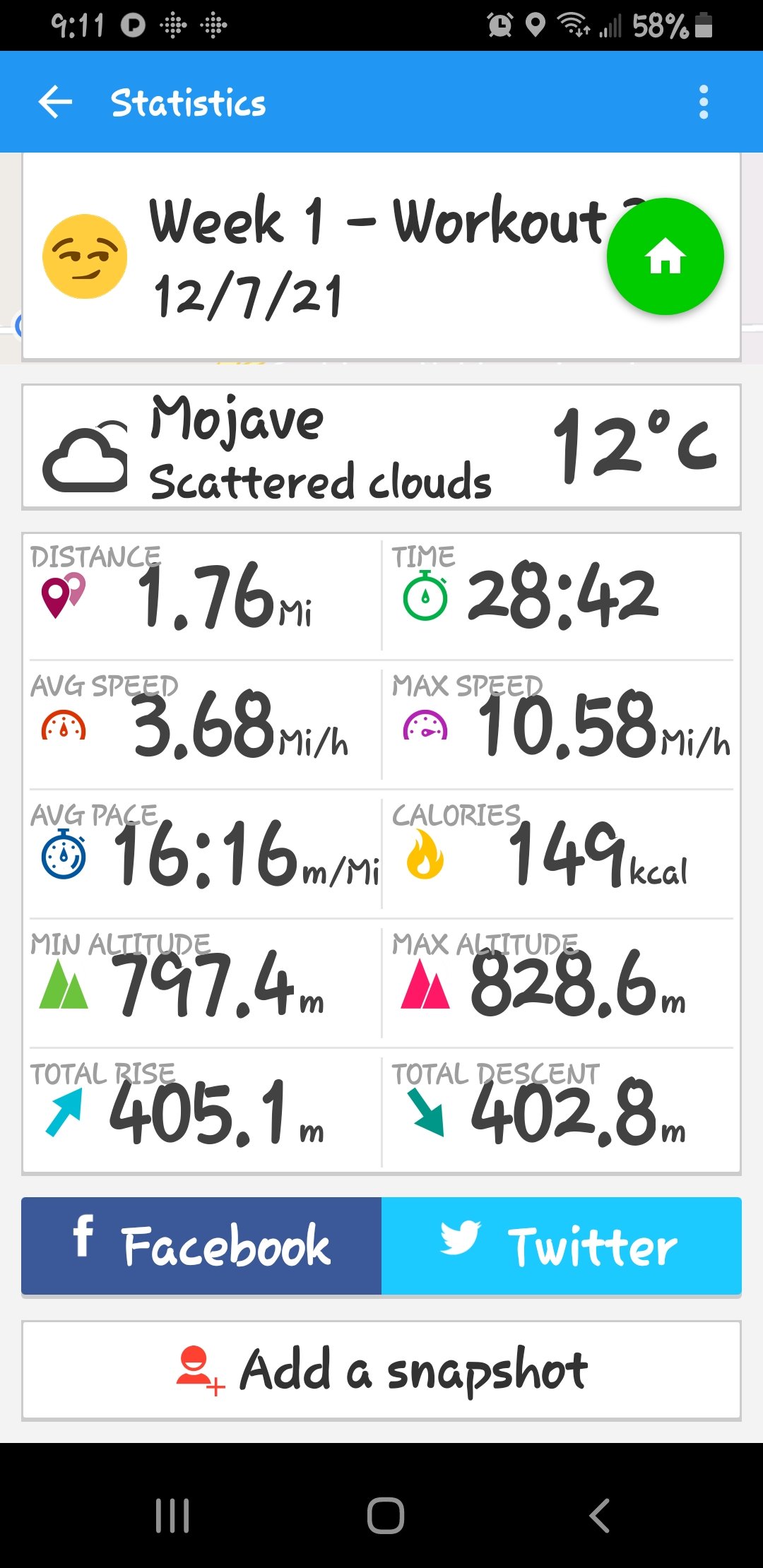Share workout on Twitter
The image size is (763, 1568).
click(561, 1246)
